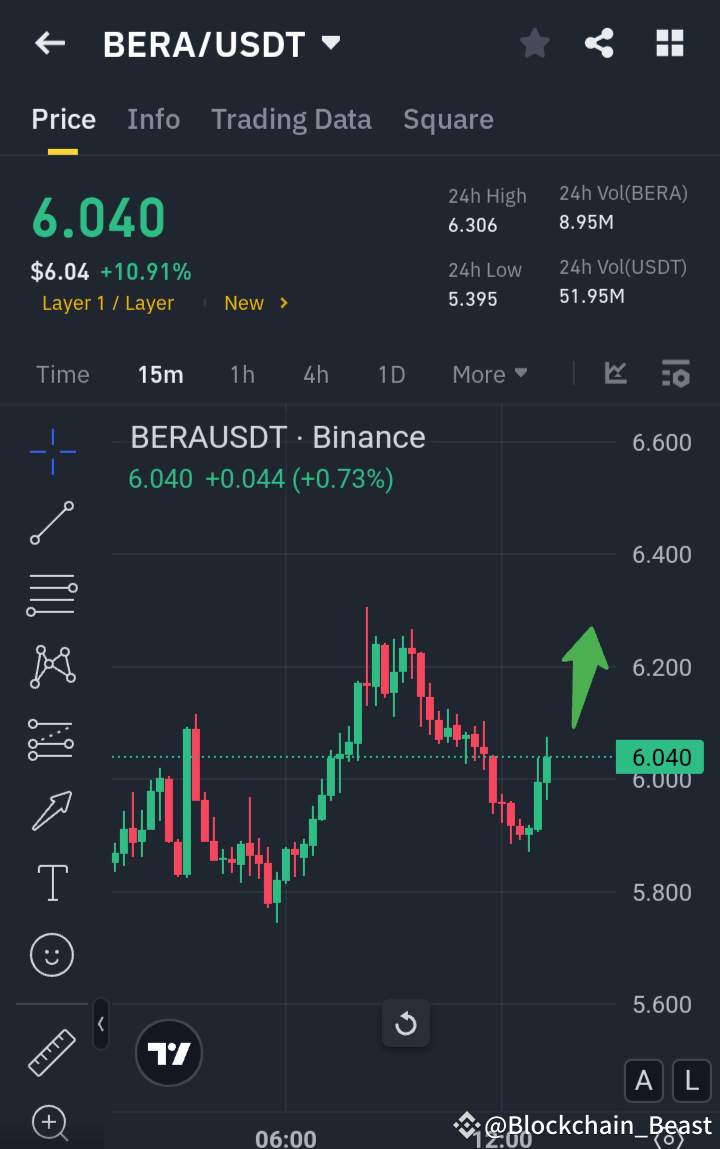Open the horizontal lines drawing tool
720x1149 pixels.
tap(51, 595)
